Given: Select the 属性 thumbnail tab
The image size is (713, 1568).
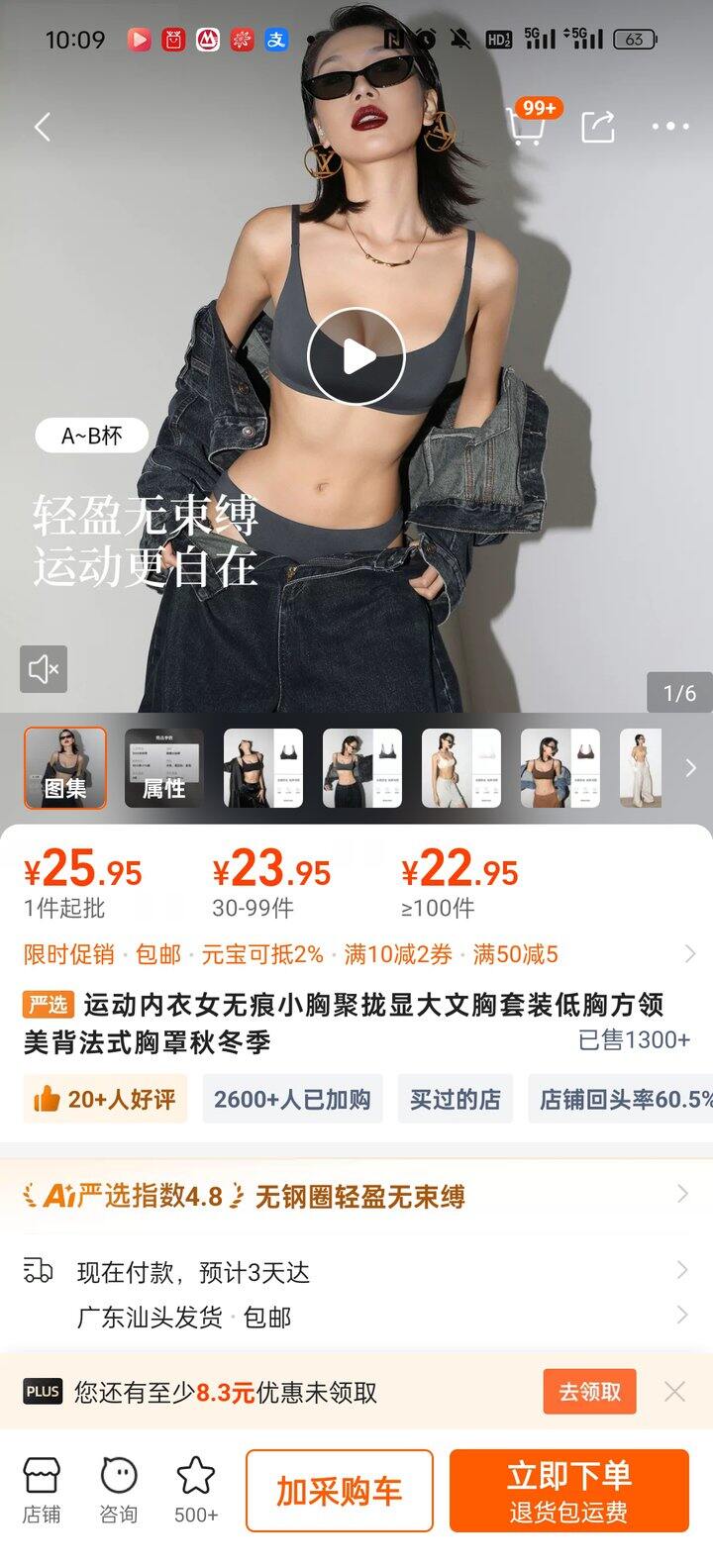Looking at the screenshot, I should [164, 768].
